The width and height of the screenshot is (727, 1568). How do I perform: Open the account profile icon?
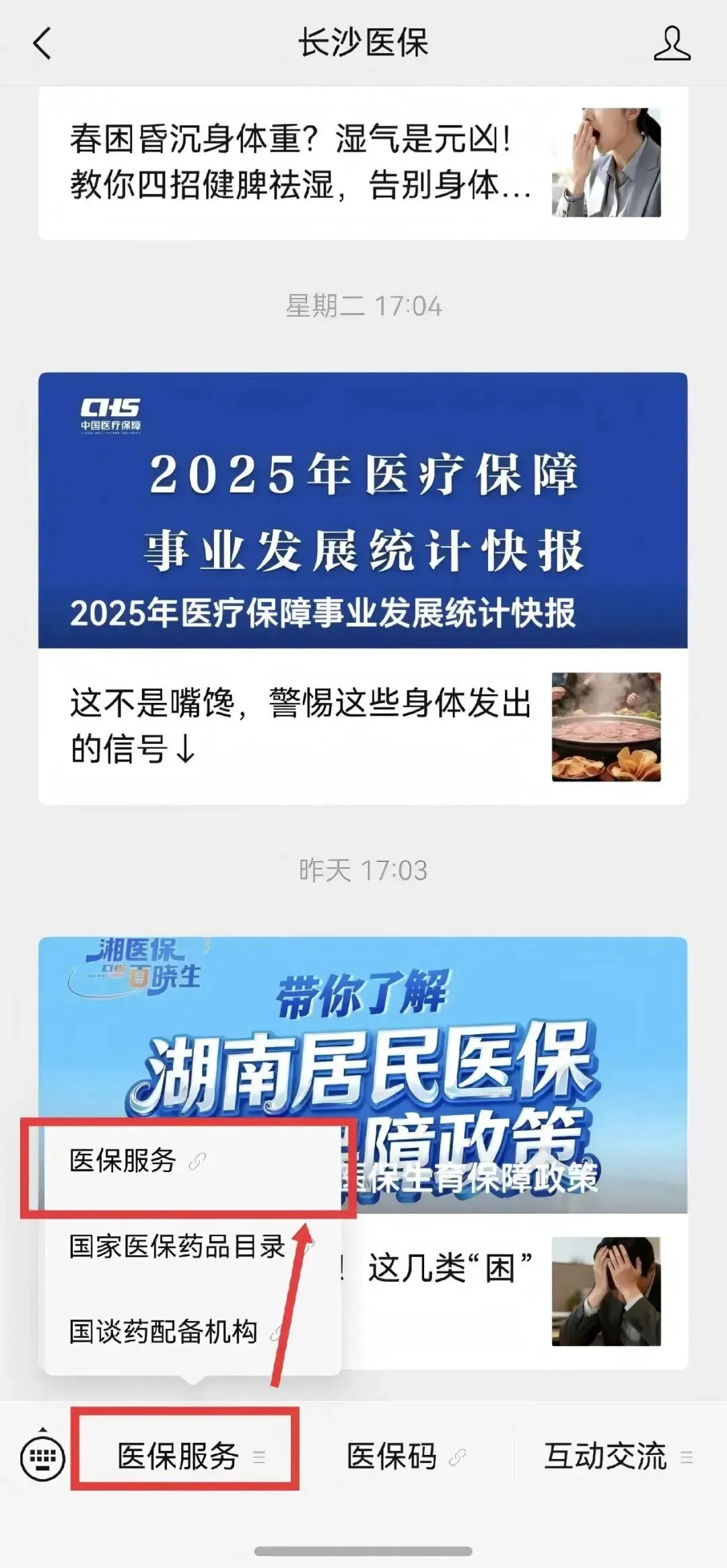671,44
